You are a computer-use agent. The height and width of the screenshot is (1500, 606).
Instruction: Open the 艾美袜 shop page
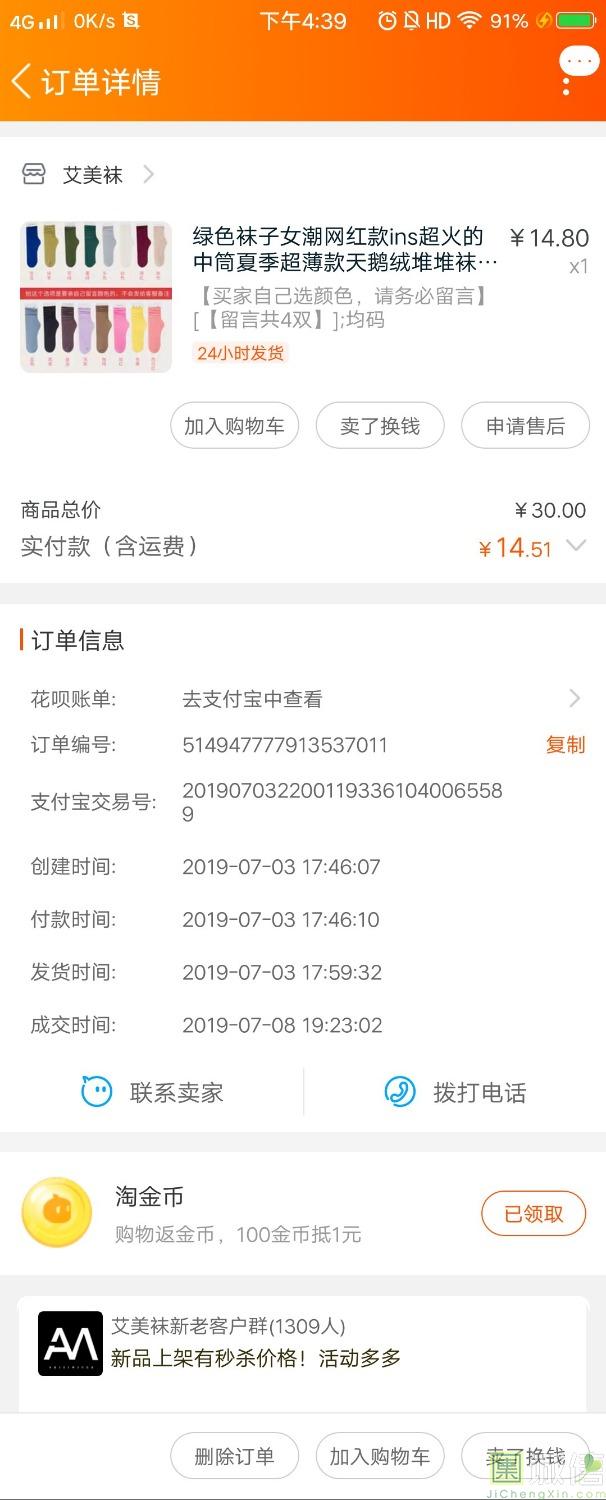(92, 175)
